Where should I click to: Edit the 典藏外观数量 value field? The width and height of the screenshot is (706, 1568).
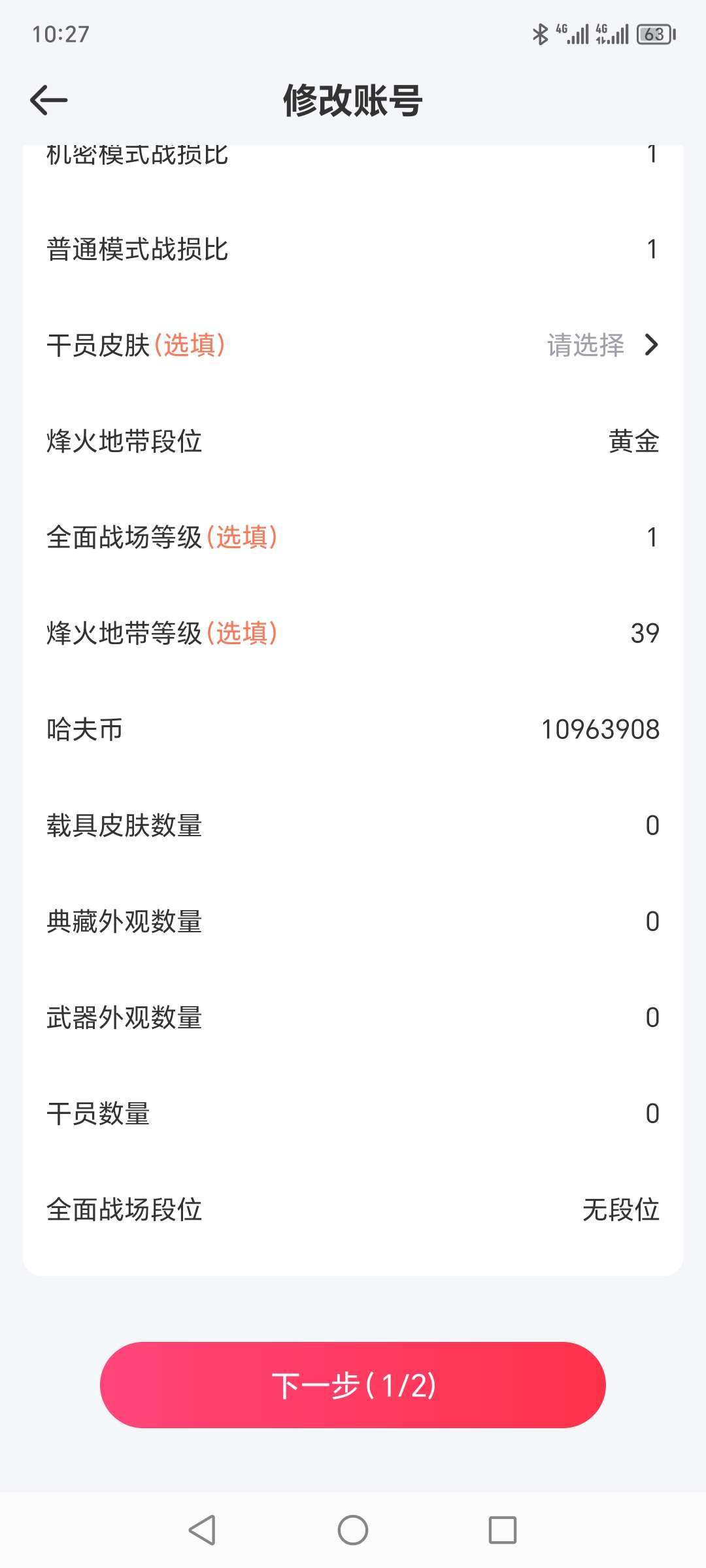(x=652, y=921)
